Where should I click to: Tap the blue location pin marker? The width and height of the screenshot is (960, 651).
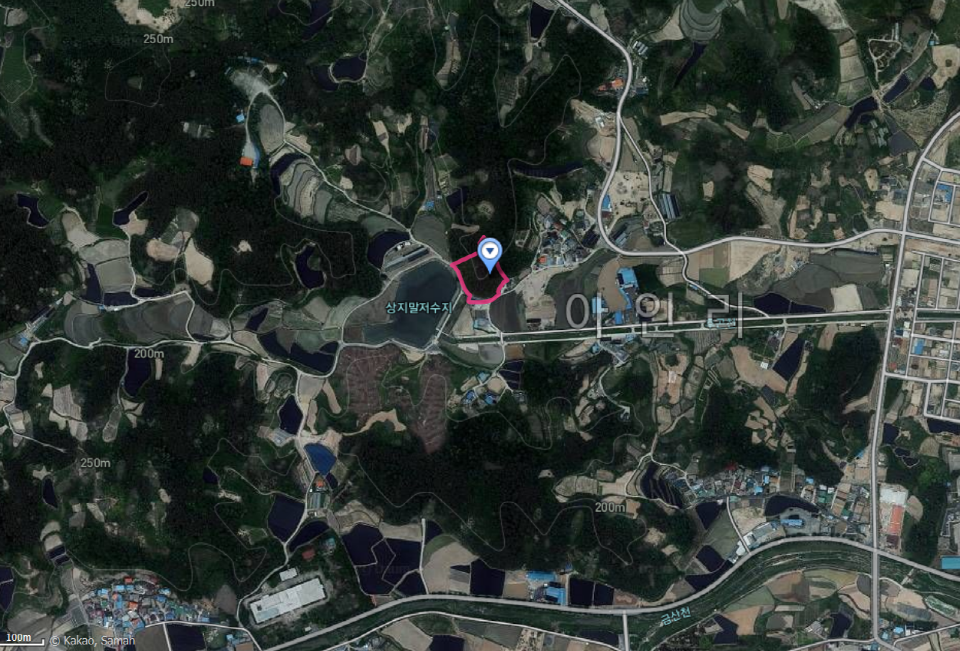coord(490,253)
